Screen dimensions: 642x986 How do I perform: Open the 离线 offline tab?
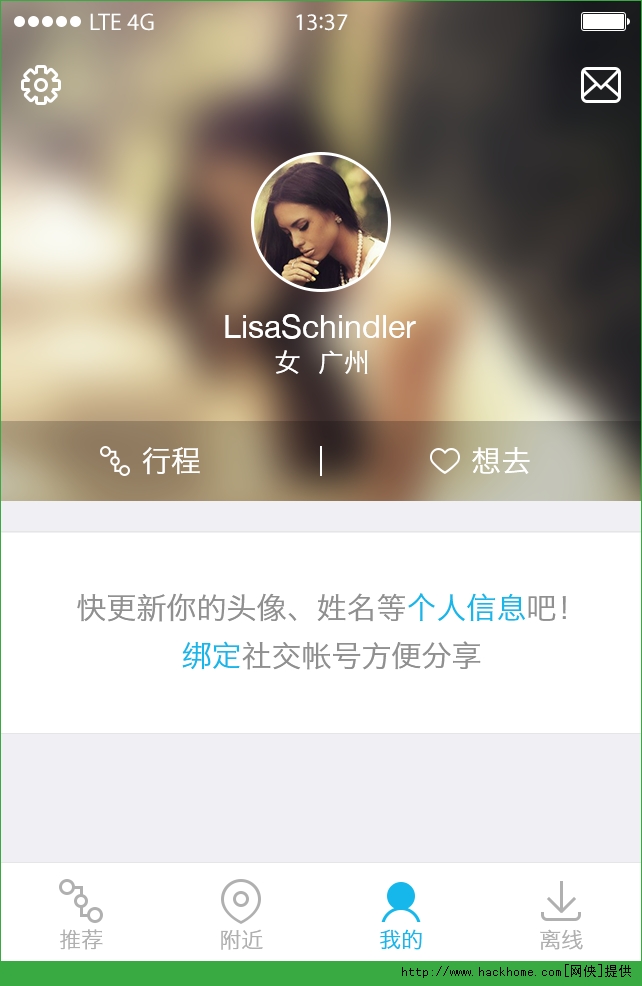[x=561, y=914]
